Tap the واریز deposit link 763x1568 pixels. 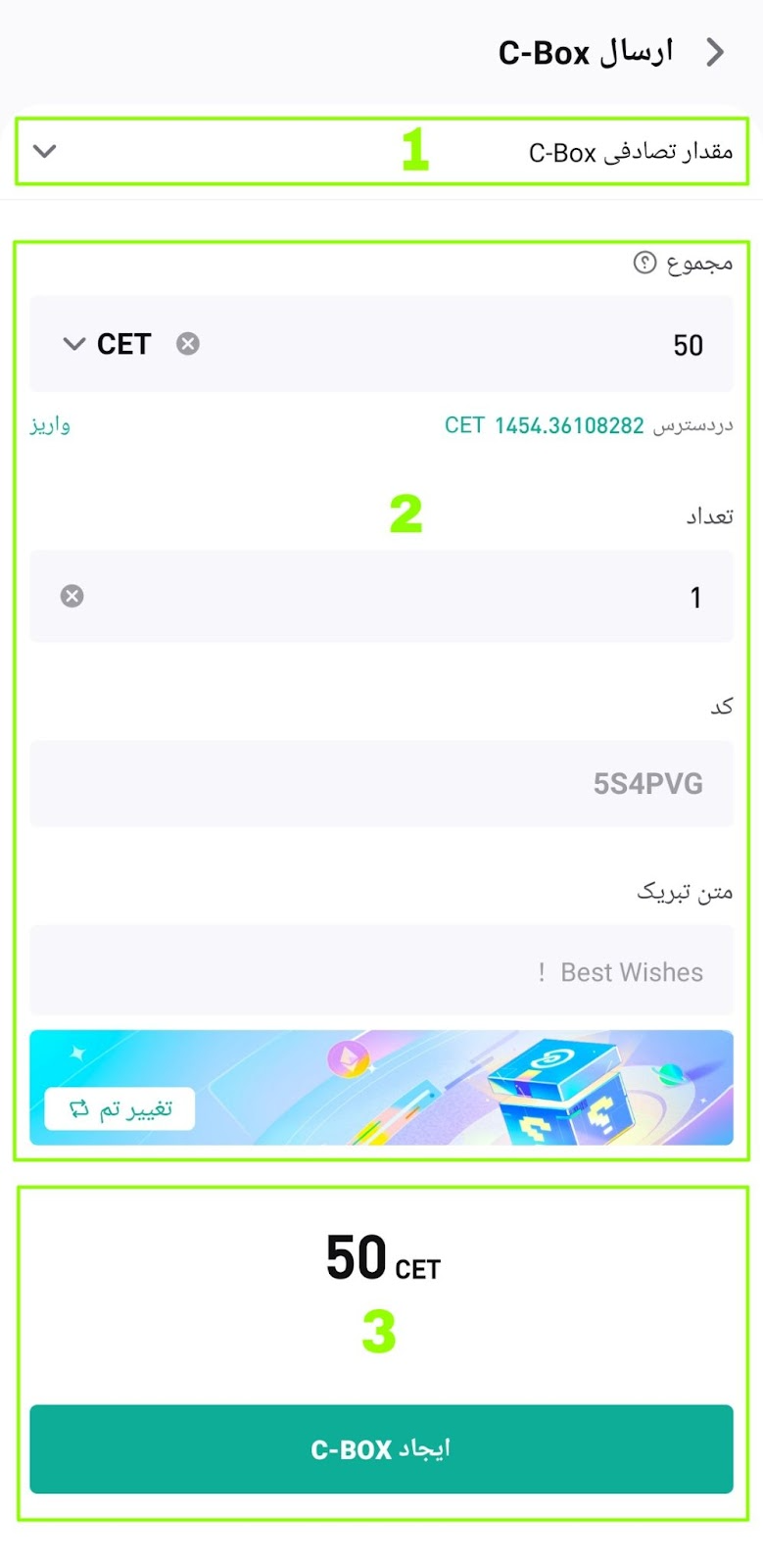coord(50,425)
